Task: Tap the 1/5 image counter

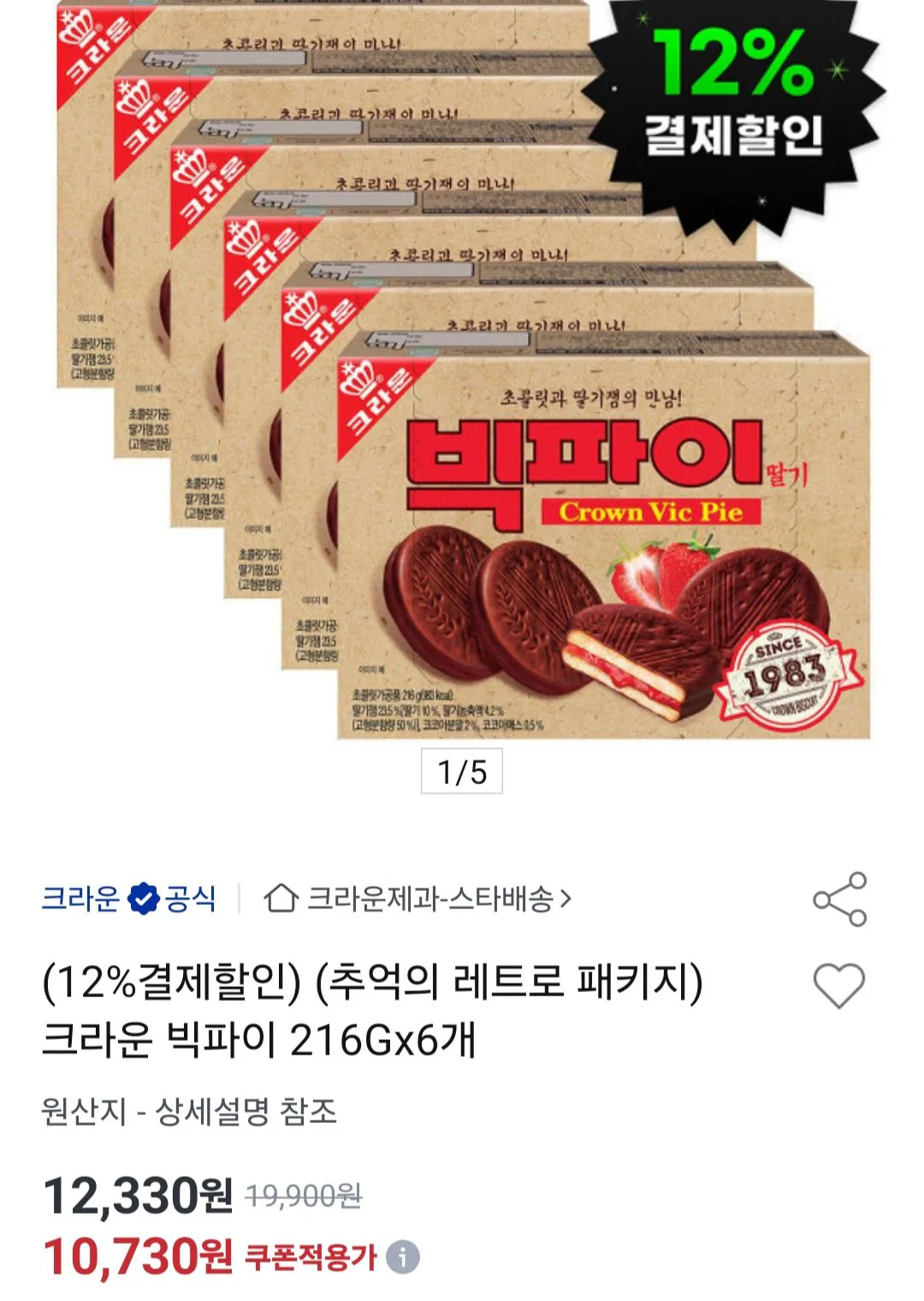Action: (x=462, y=771)
